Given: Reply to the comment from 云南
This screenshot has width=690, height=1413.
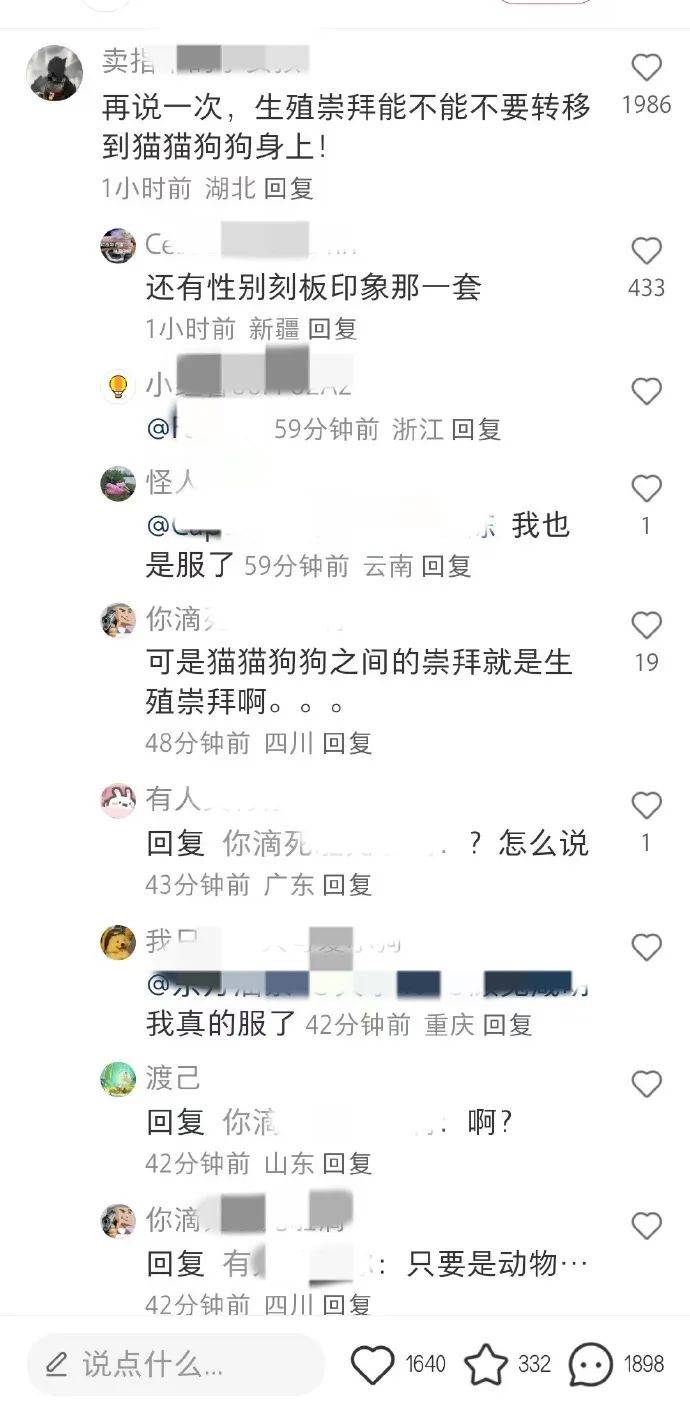Looking at the screenshot, I should 446,566.
